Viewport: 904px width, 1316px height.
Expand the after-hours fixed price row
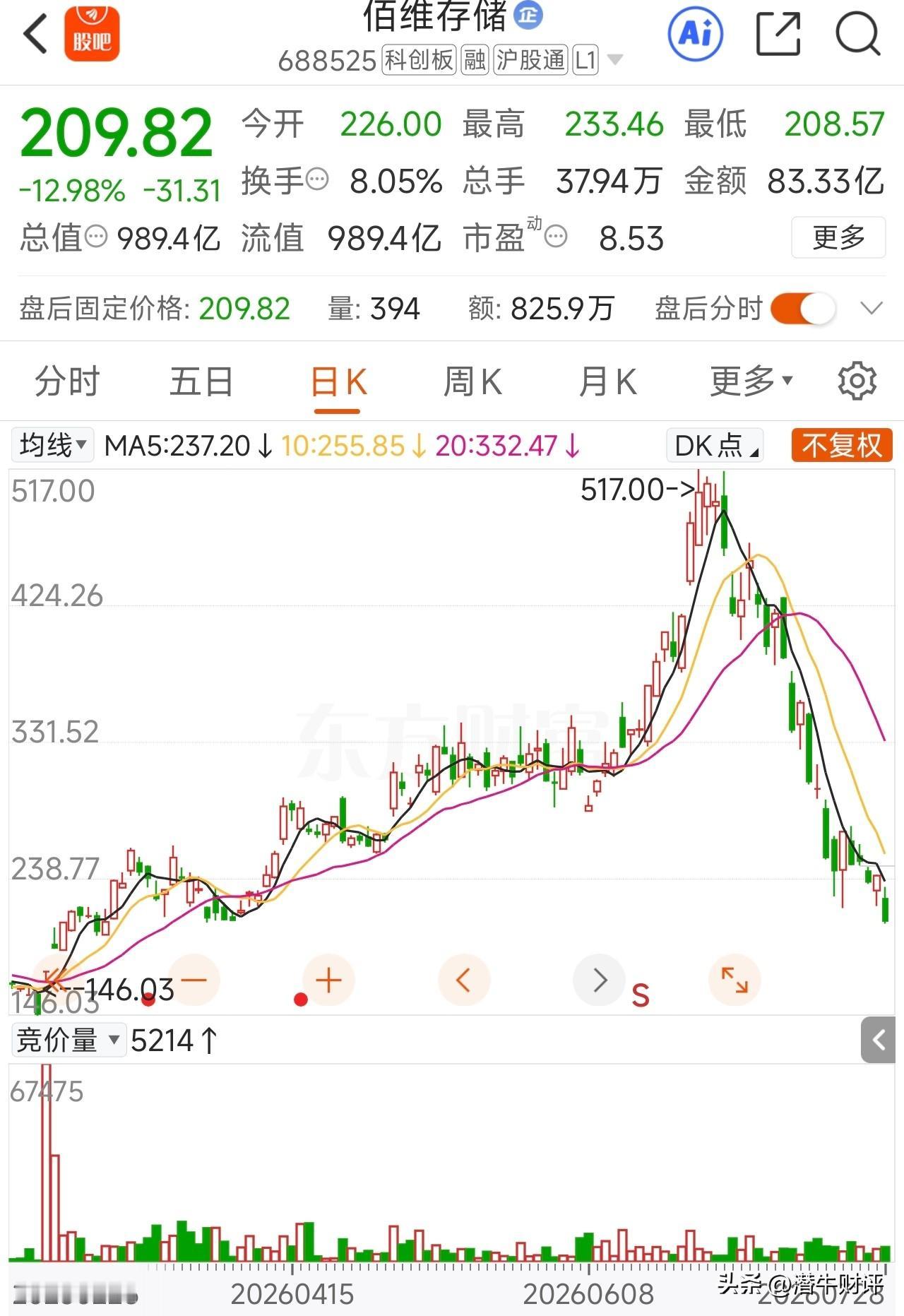click(x=872, y=309)
